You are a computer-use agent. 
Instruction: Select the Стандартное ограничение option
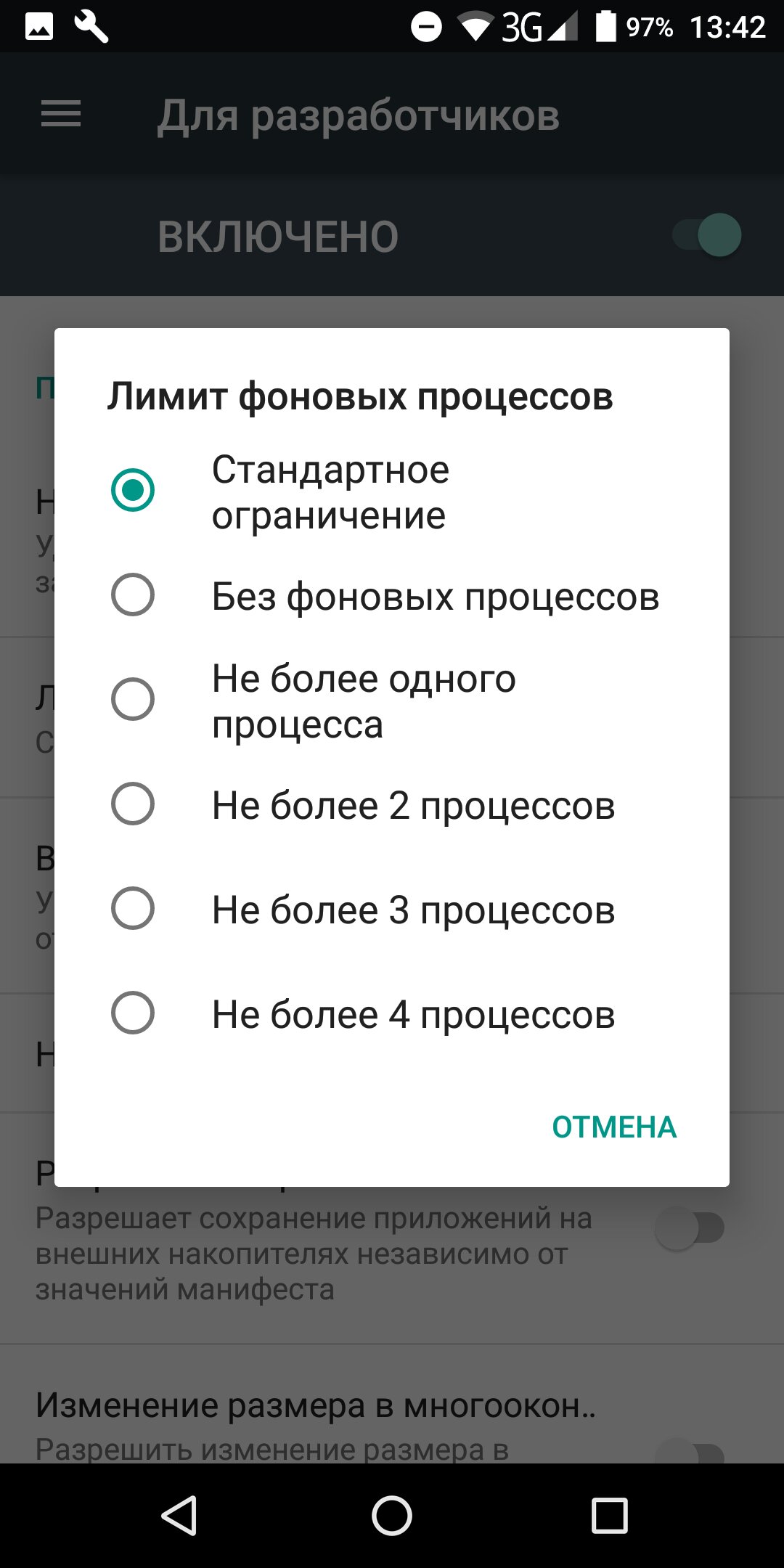pos(392,491)
